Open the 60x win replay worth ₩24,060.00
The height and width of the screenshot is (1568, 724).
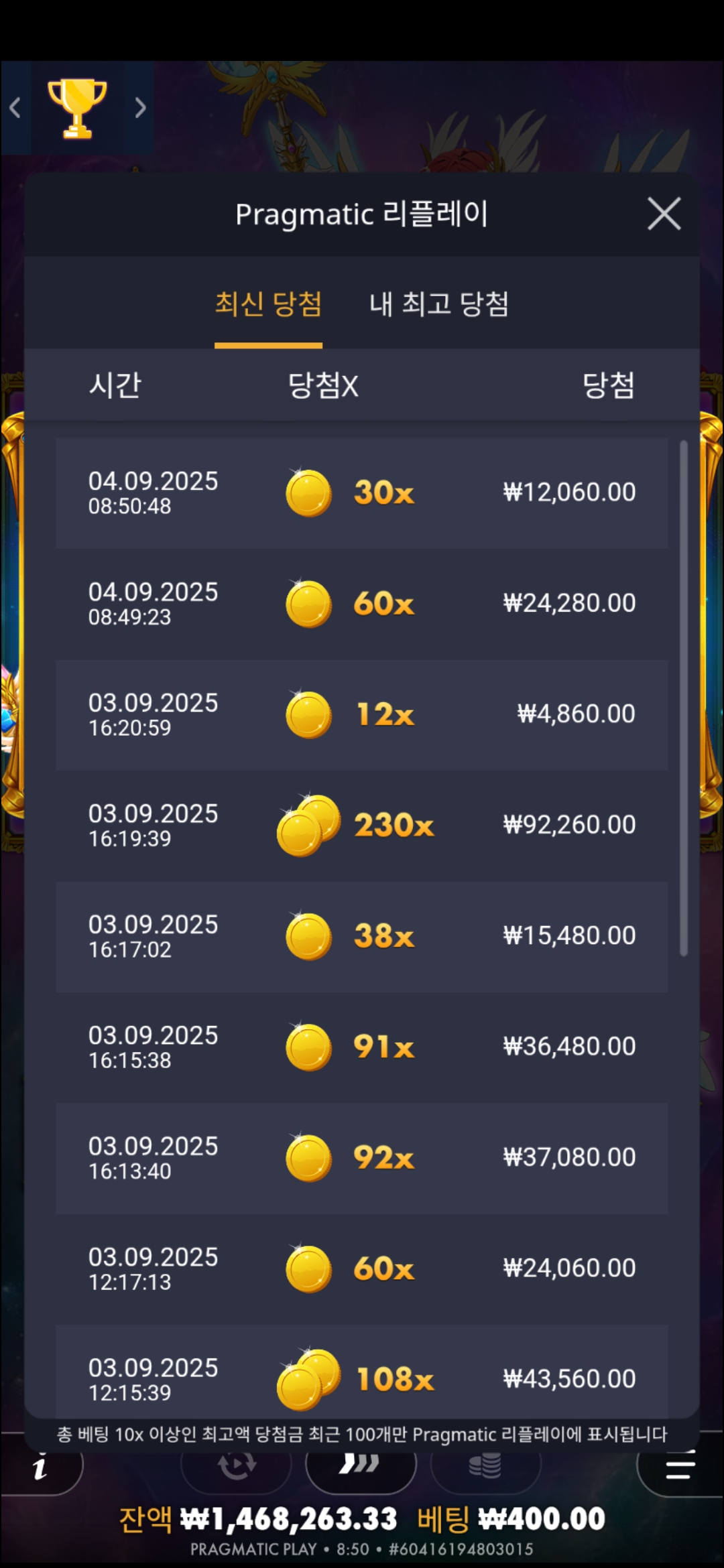361,1268
